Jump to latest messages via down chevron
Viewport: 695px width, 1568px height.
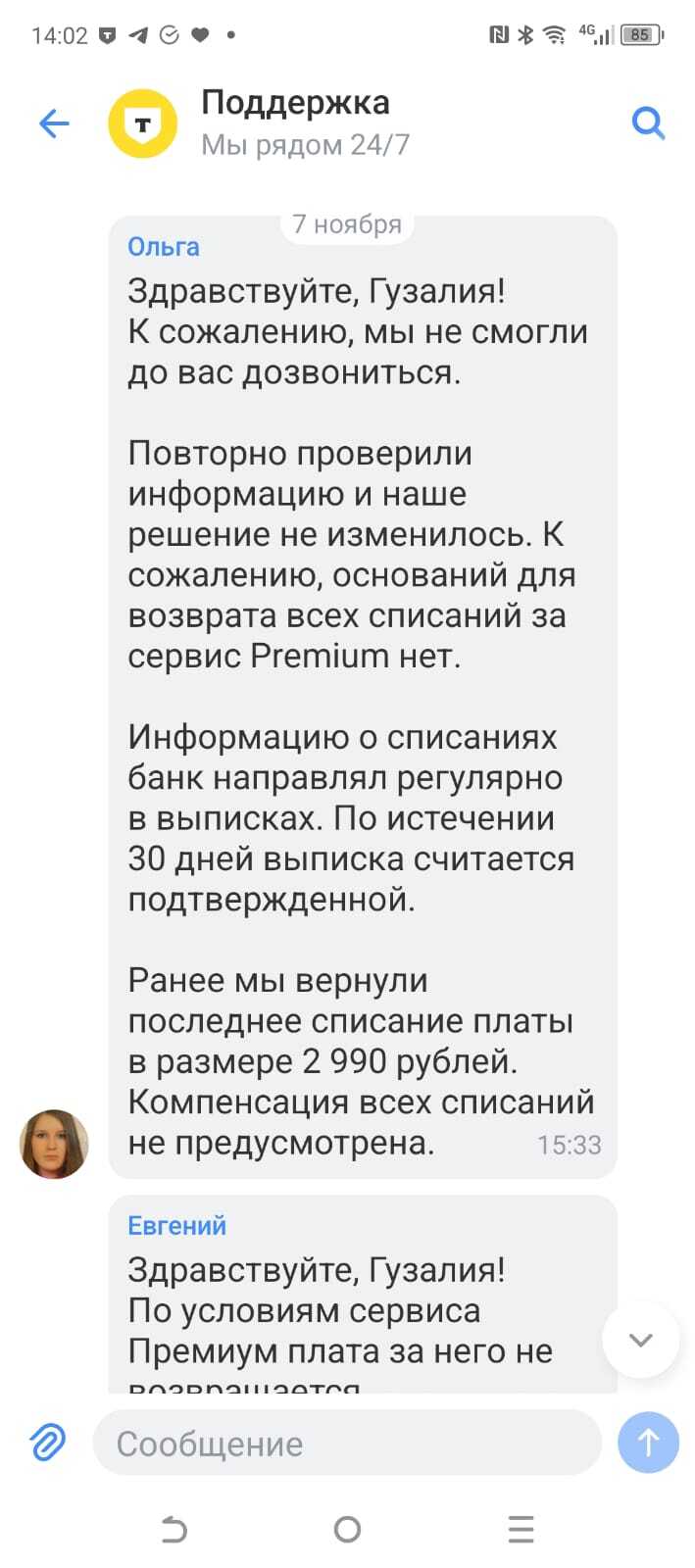640,1340
